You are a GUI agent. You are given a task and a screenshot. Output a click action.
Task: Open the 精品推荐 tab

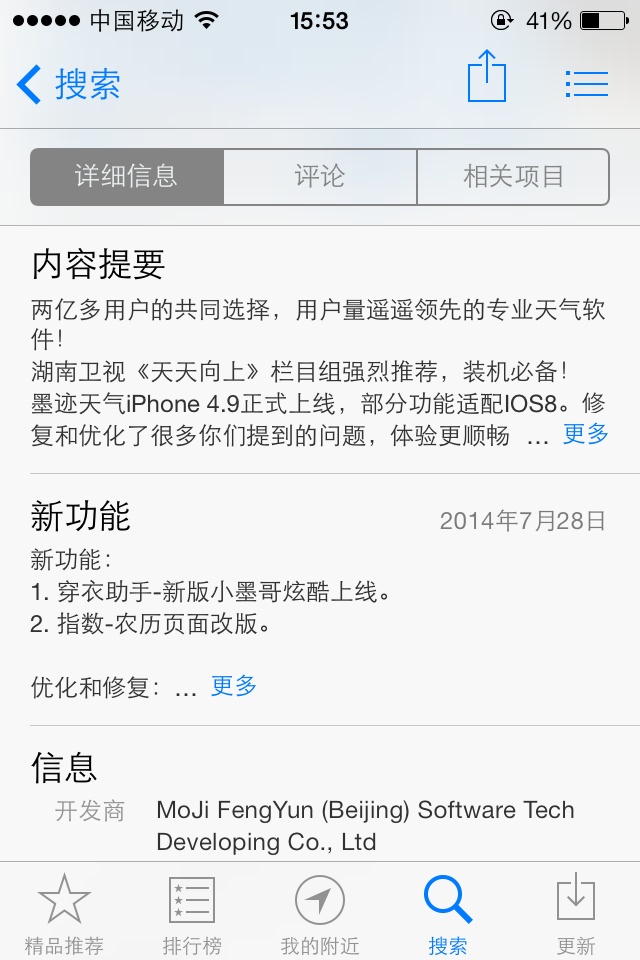pyautogui.click(x=64, y=913)
